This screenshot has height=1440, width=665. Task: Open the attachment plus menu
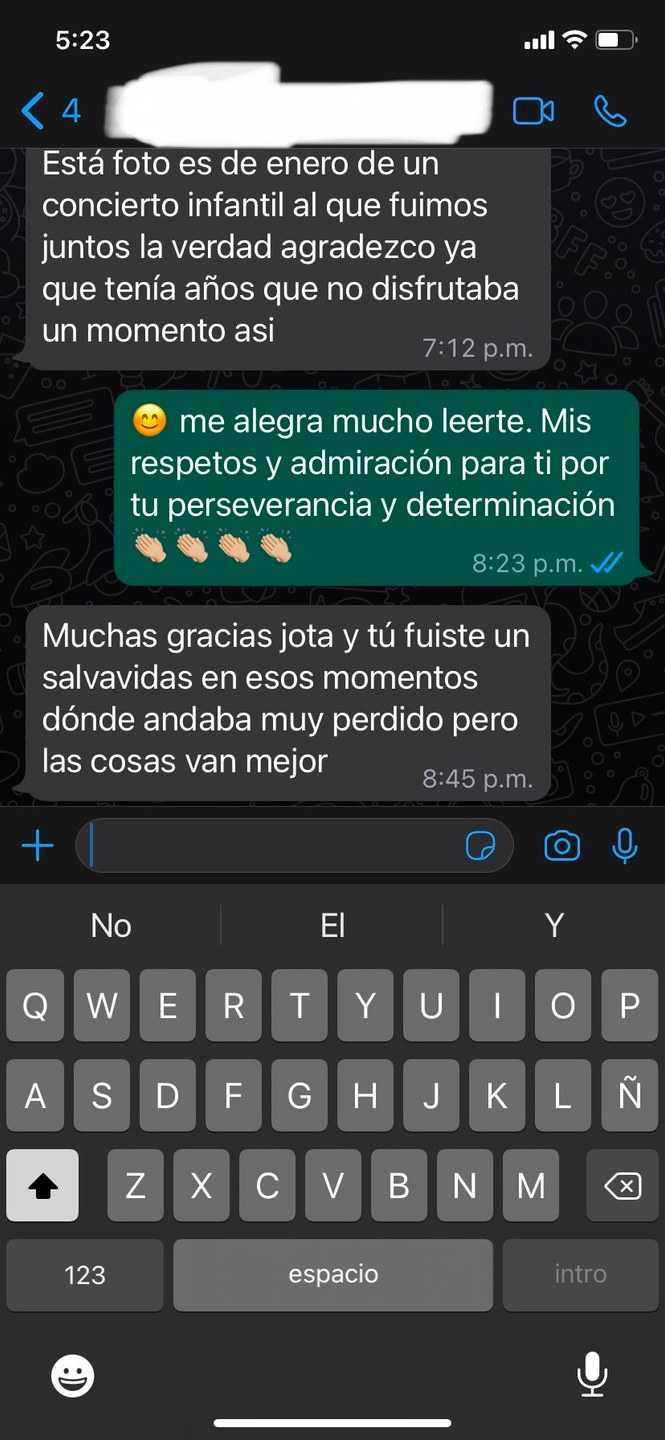click(37, 847)
